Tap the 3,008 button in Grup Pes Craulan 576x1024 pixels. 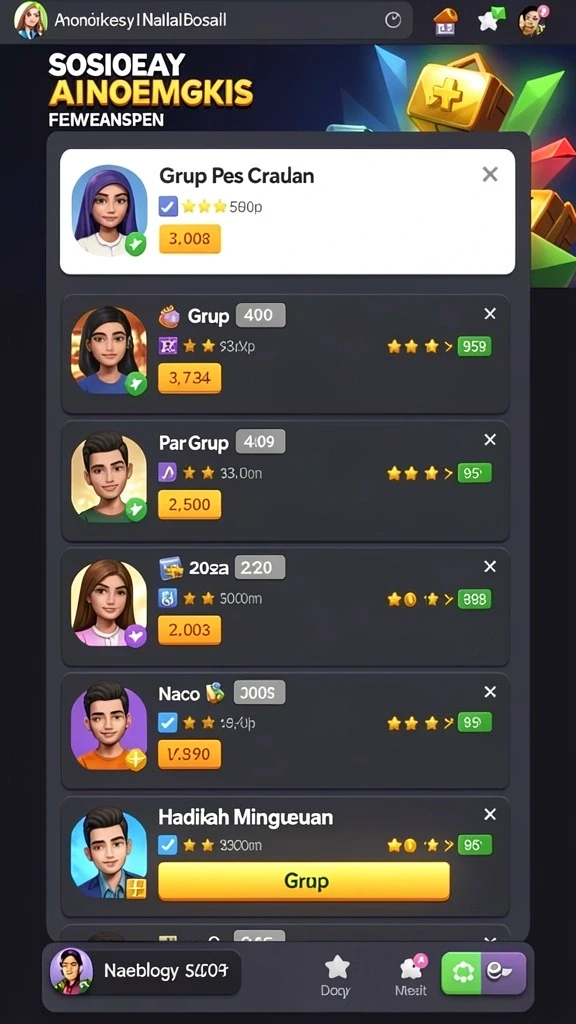tap(189, 239)
